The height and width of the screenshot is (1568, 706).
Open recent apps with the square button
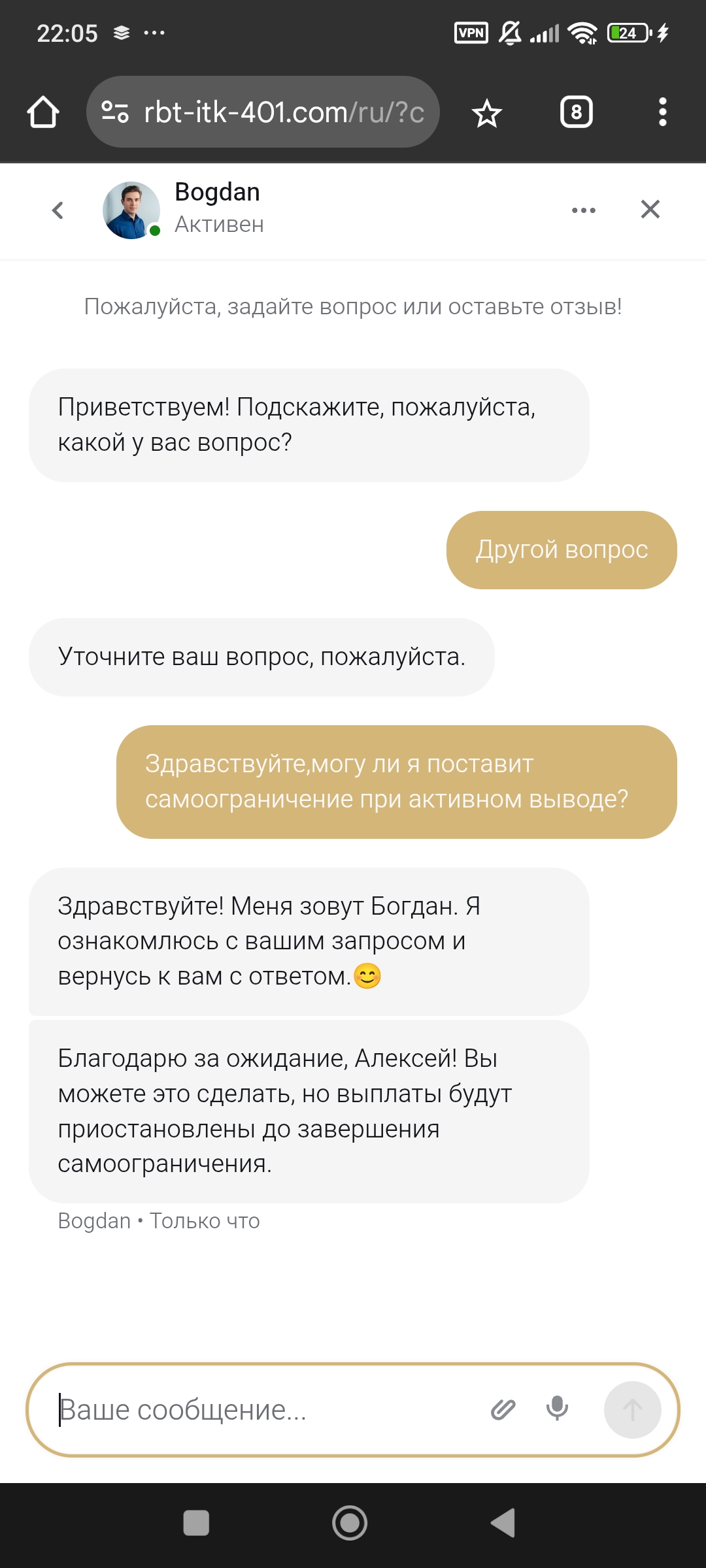(x=196, y=1523)
